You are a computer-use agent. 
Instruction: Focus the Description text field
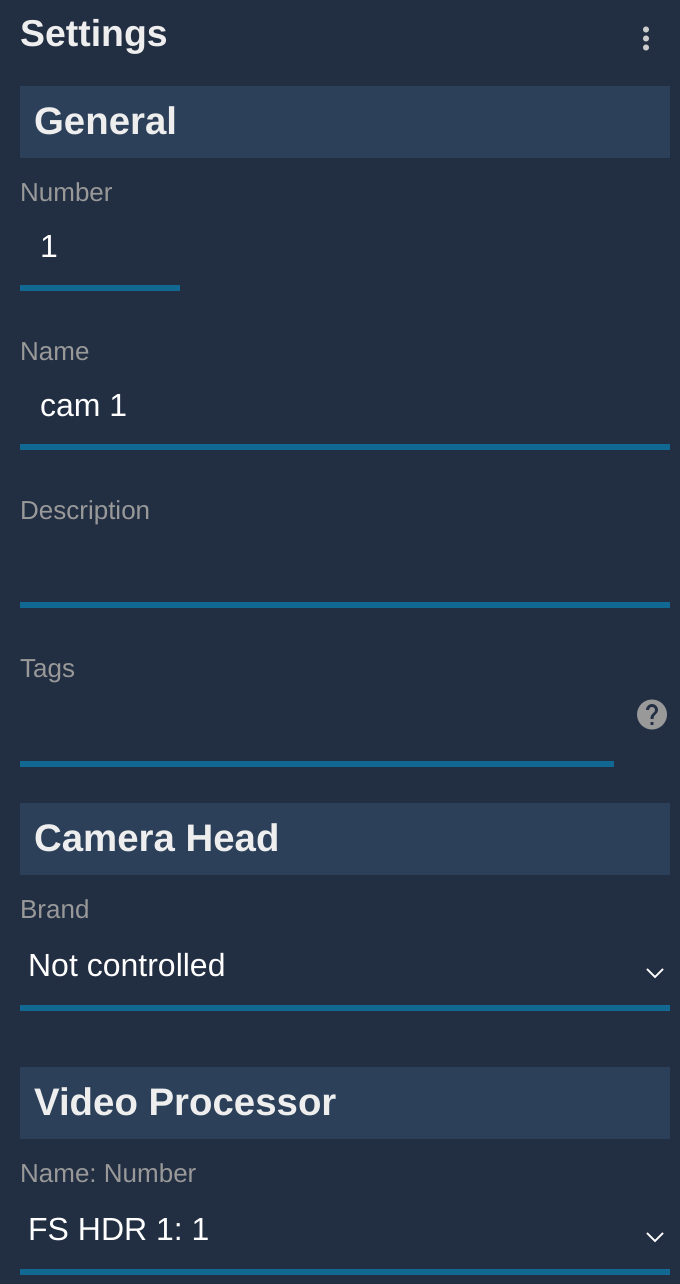point(344,566)
